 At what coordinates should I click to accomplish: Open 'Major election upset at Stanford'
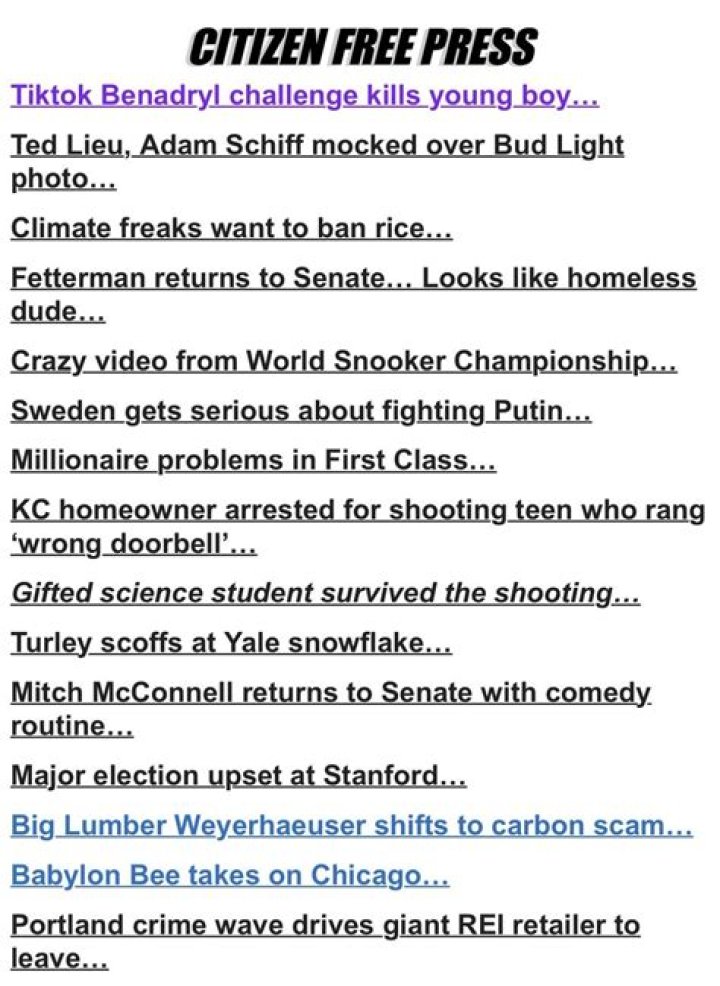tap(238, 775)
